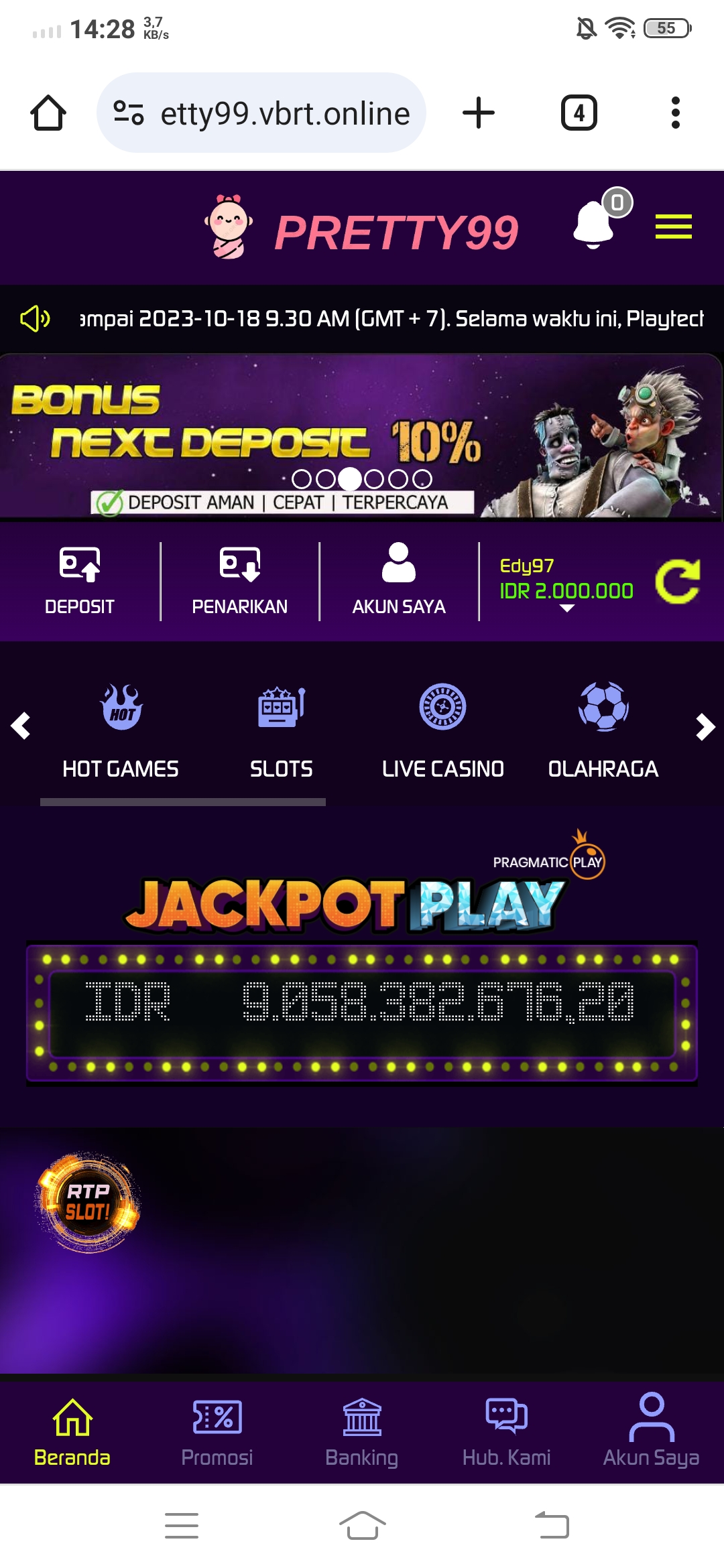Open the notifications bell
The image size is (724, 1568).
[594, 224]
